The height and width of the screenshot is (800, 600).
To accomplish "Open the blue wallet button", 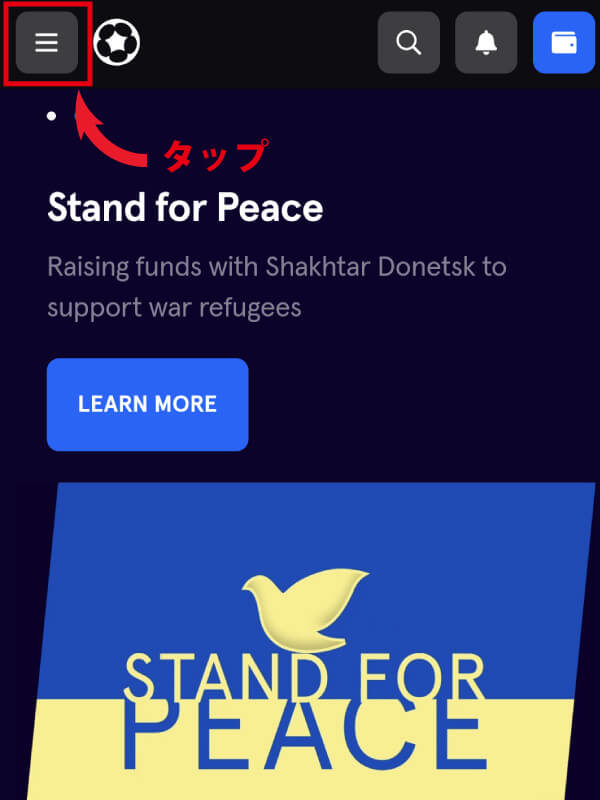I will pos(564,43).
